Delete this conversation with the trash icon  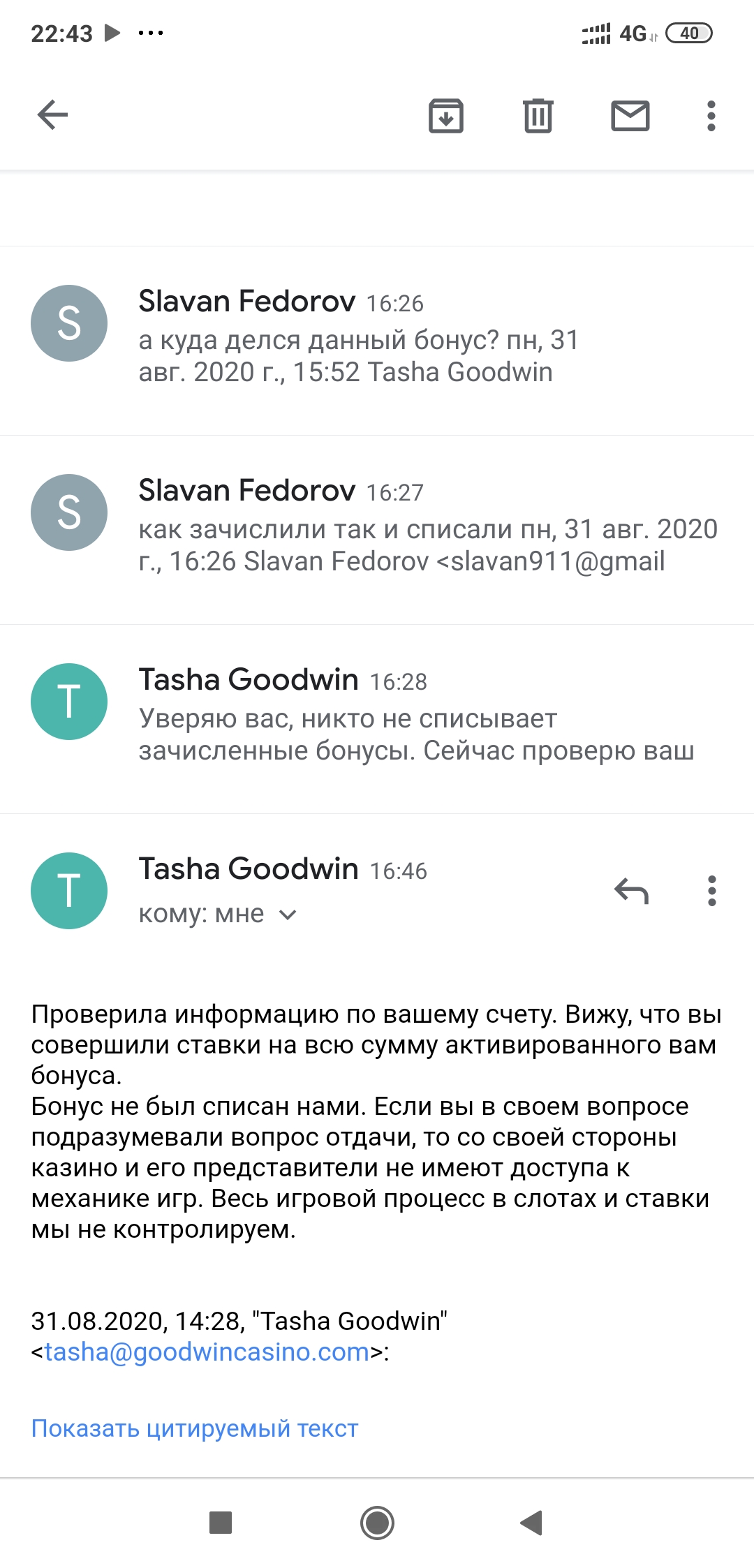coord(538,116)
